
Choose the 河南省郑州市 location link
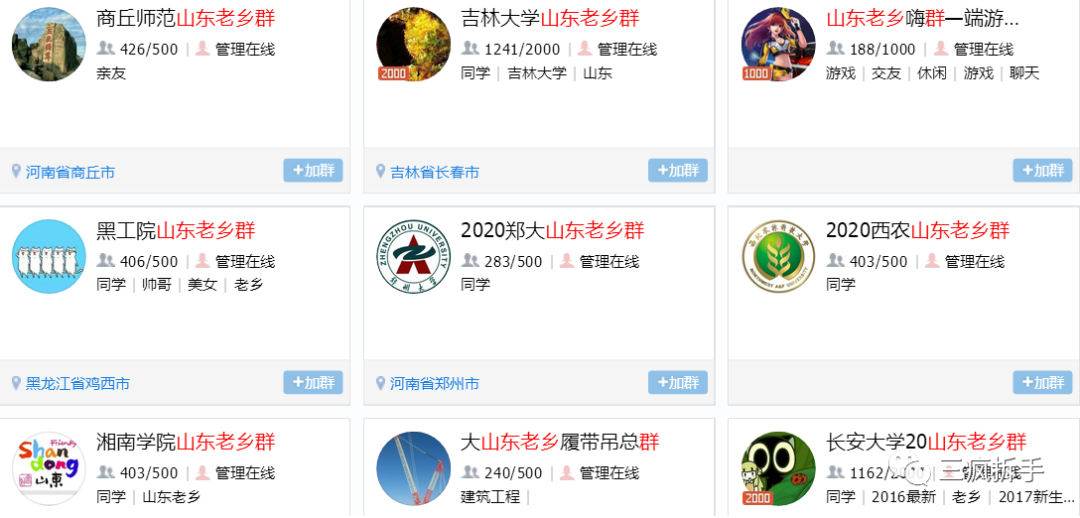coord(434,384)
